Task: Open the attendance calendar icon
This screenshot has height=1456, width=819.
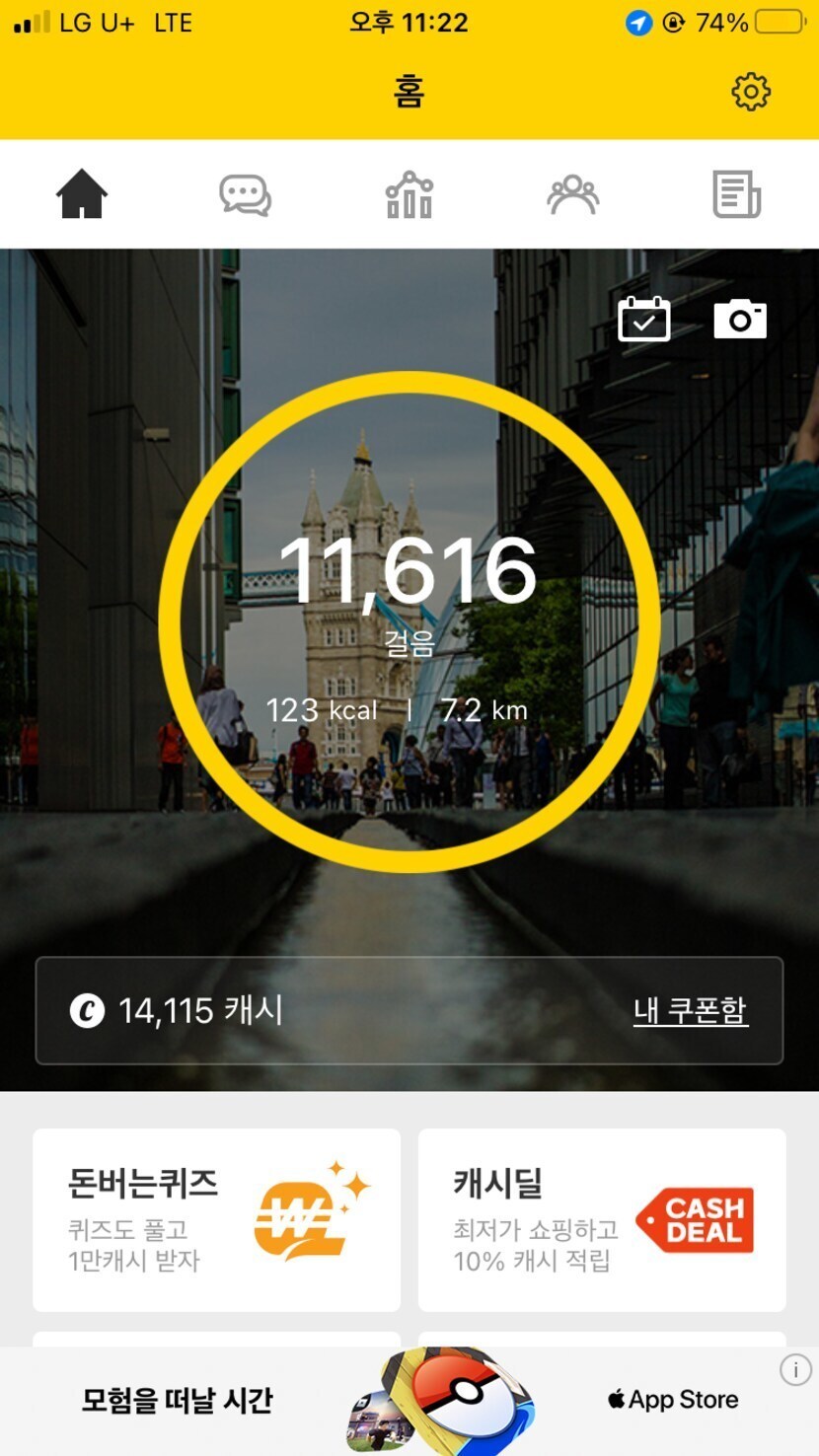Action: pyautogui.click(x=643, y=320)
